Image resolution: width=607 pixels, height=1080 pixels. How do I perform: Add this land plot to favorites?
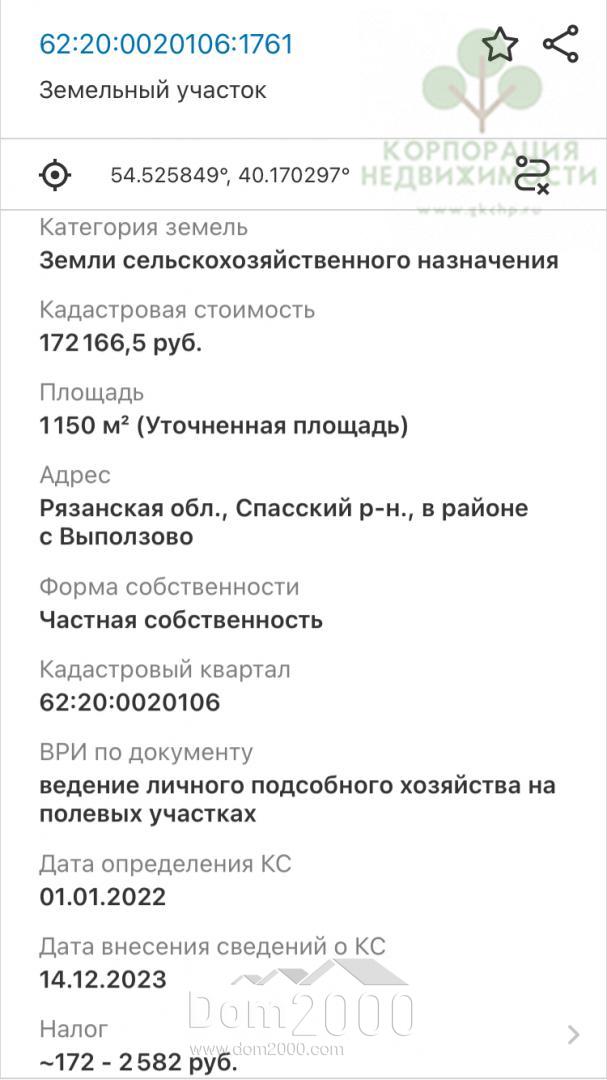tap(500, 45)
